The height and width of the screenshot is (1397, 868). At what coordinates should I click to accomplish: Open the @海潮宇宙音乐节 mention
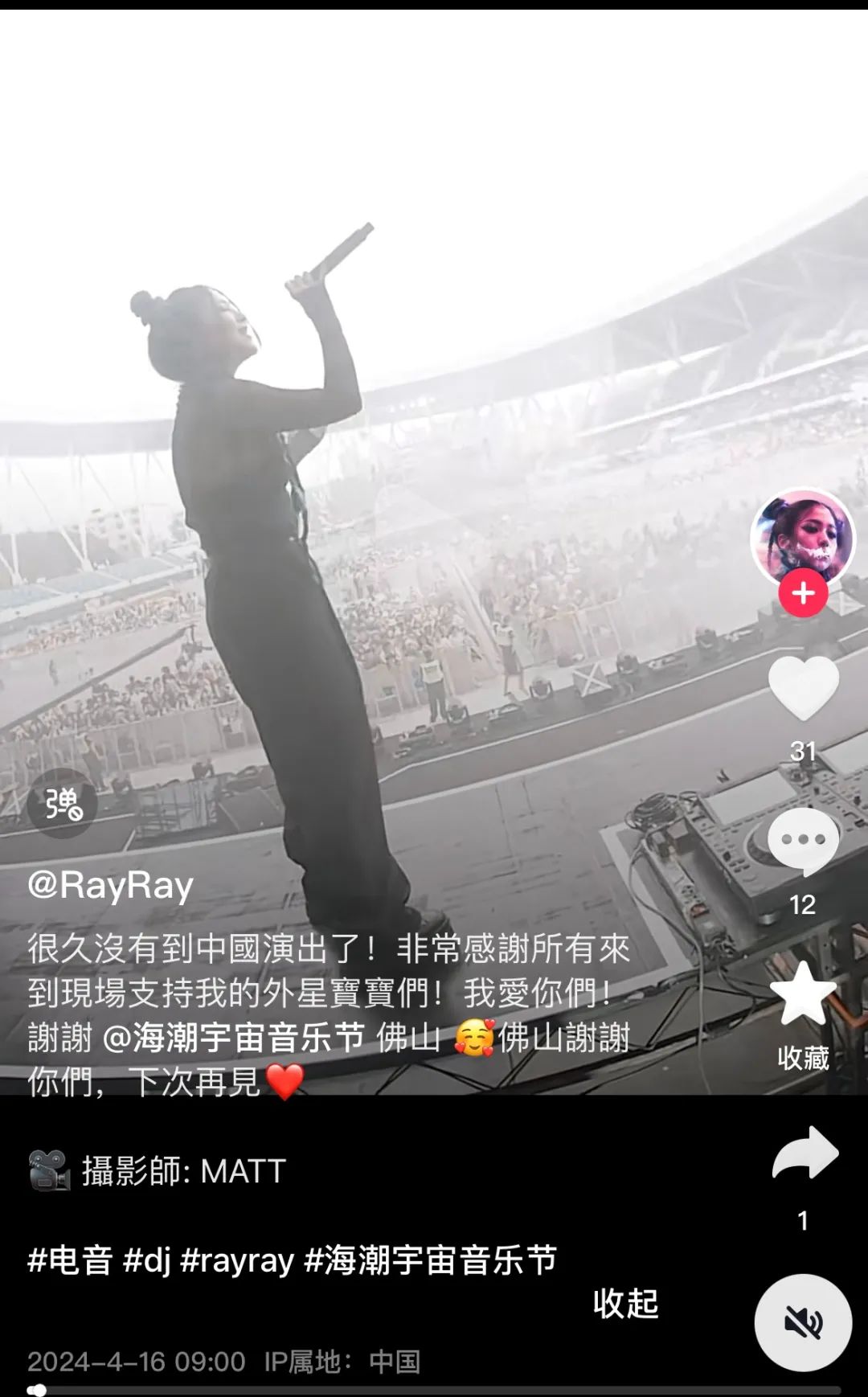coord(233,1038)
